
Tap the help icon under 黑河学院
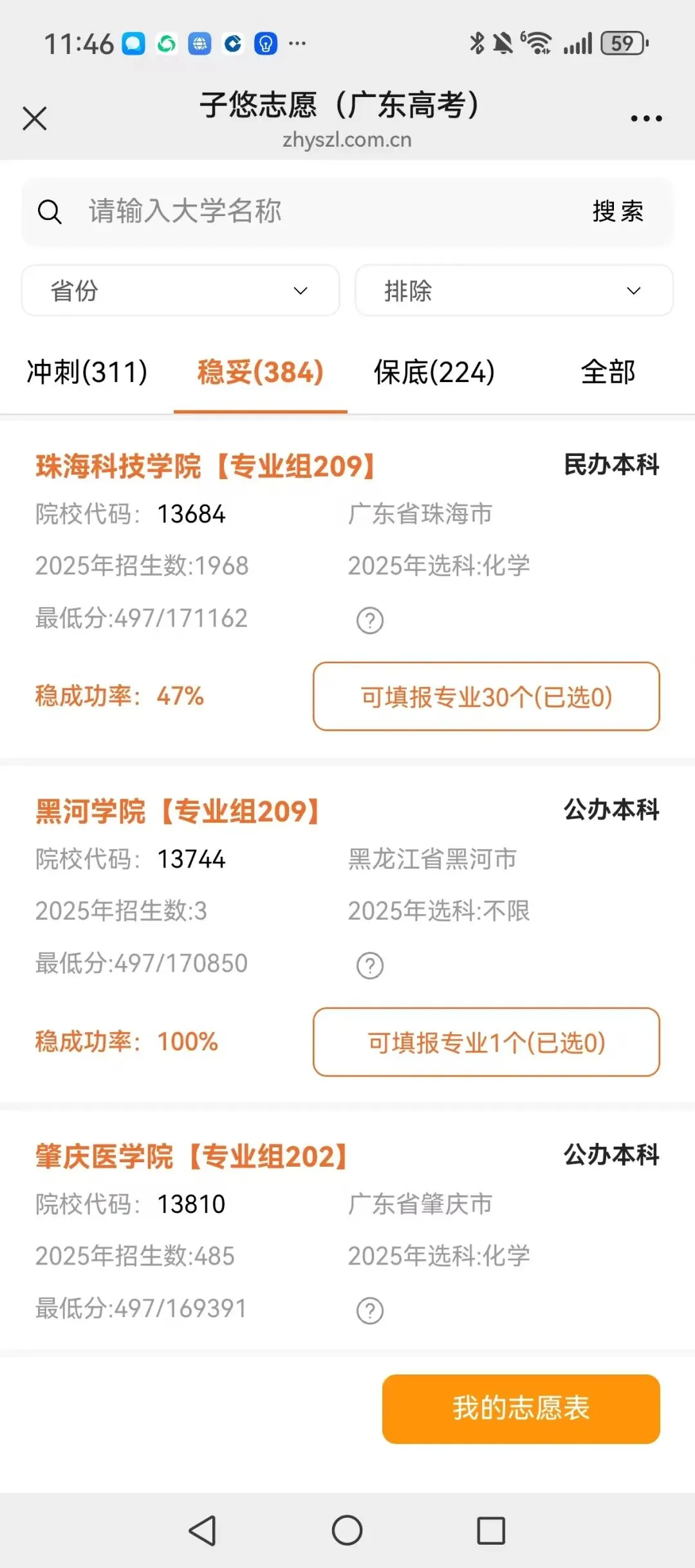coord(370,965)
